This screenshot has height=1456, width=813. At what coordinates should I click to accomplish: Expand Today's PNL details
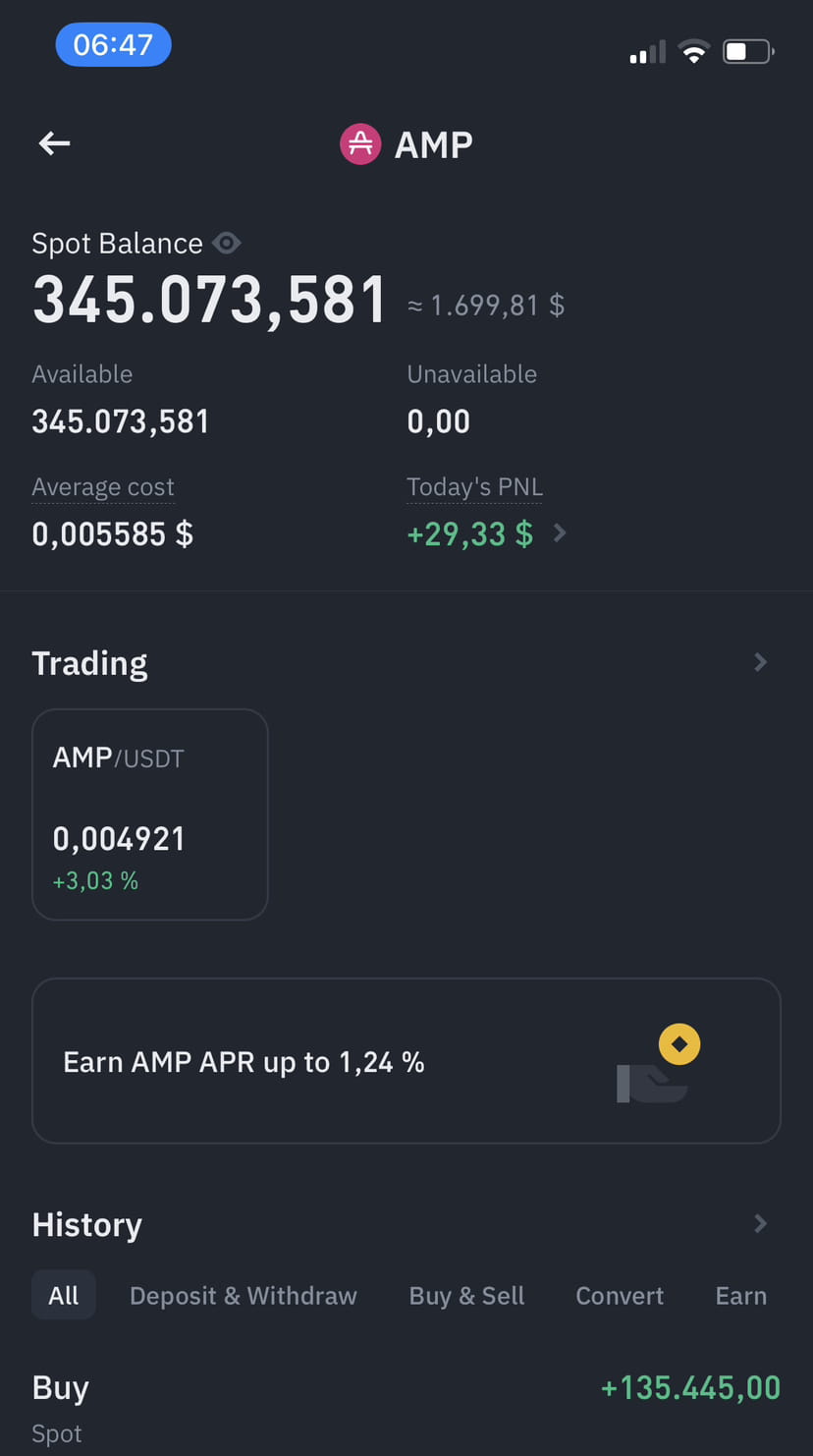click(560, 533)
